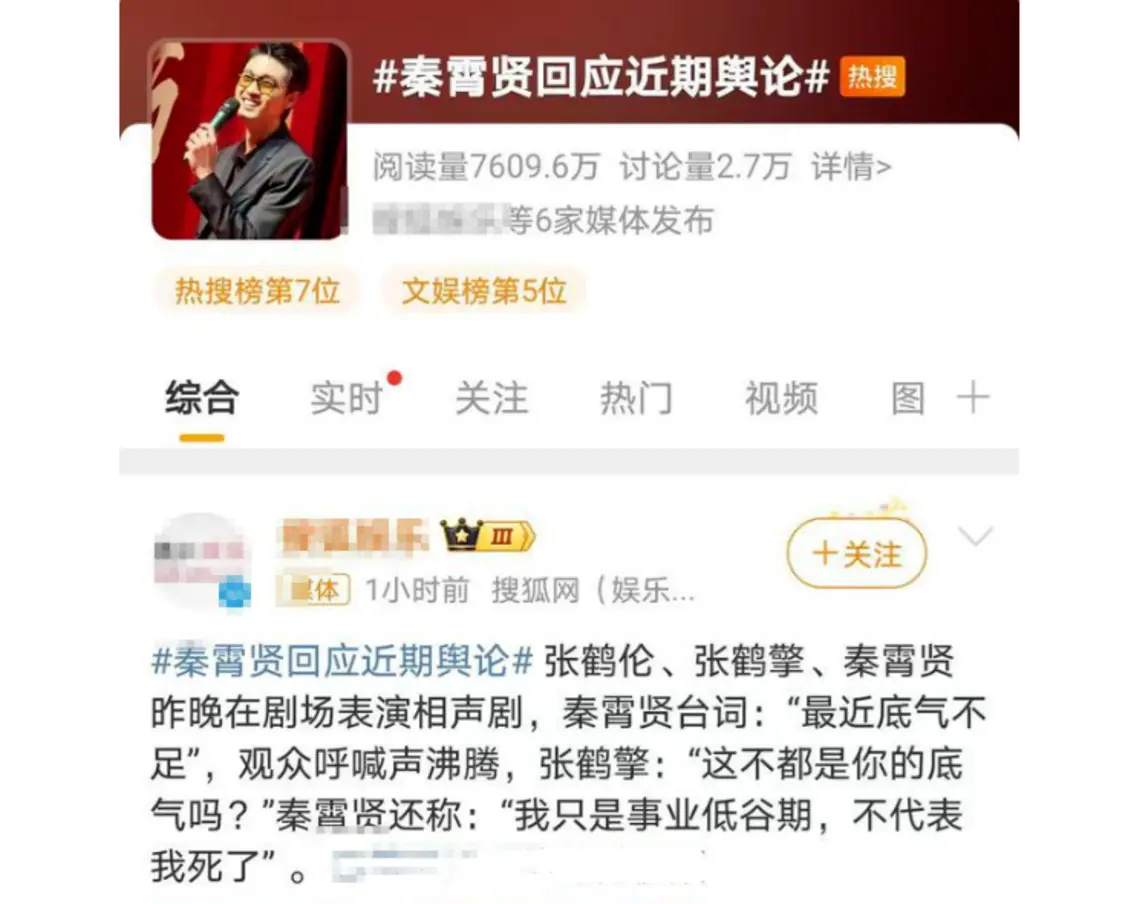Image resolution: width=1125 pixels, height=904 pixels.
Task: Open the topic cover image
Action: [249, 140]
